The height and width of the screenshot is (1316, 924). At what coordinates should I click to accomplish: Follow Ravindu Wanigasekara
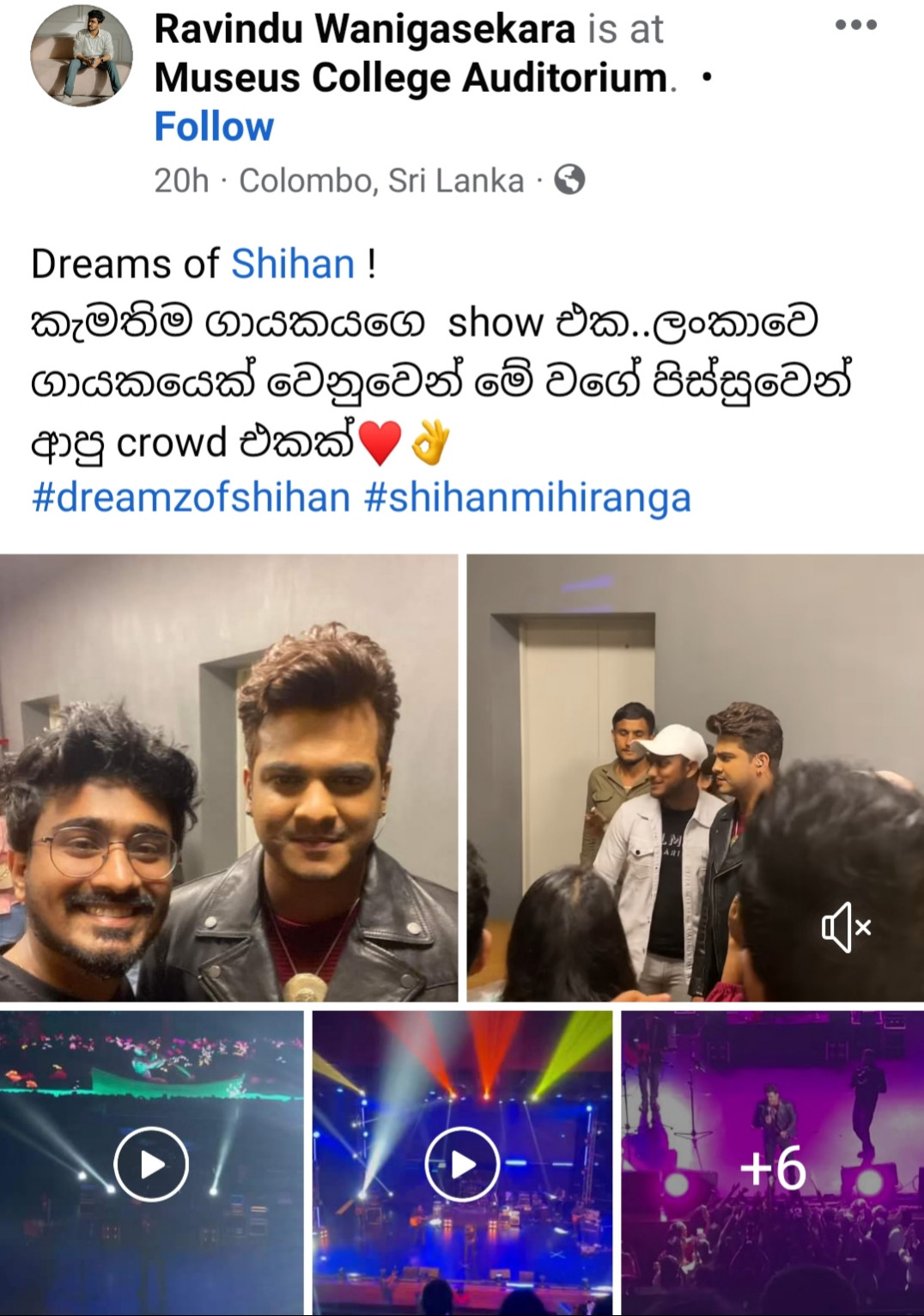click(214, 126)
